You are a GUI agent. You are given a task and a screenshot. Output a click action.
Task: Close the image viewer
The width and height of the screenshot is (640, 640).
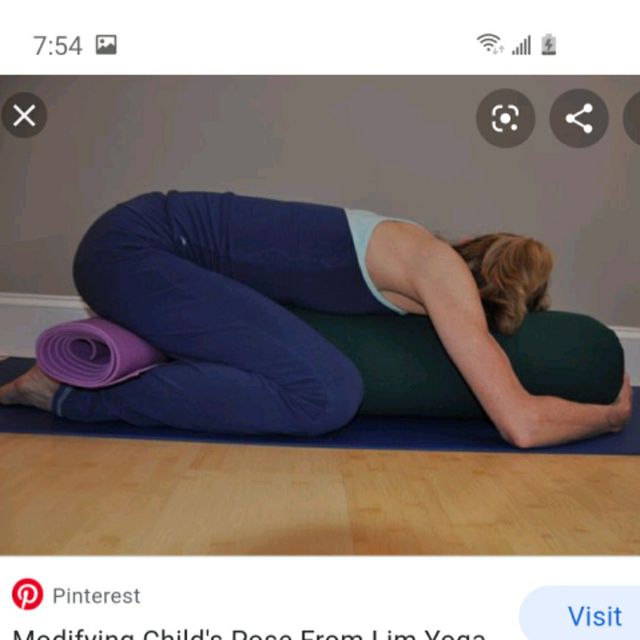[24, 116]
